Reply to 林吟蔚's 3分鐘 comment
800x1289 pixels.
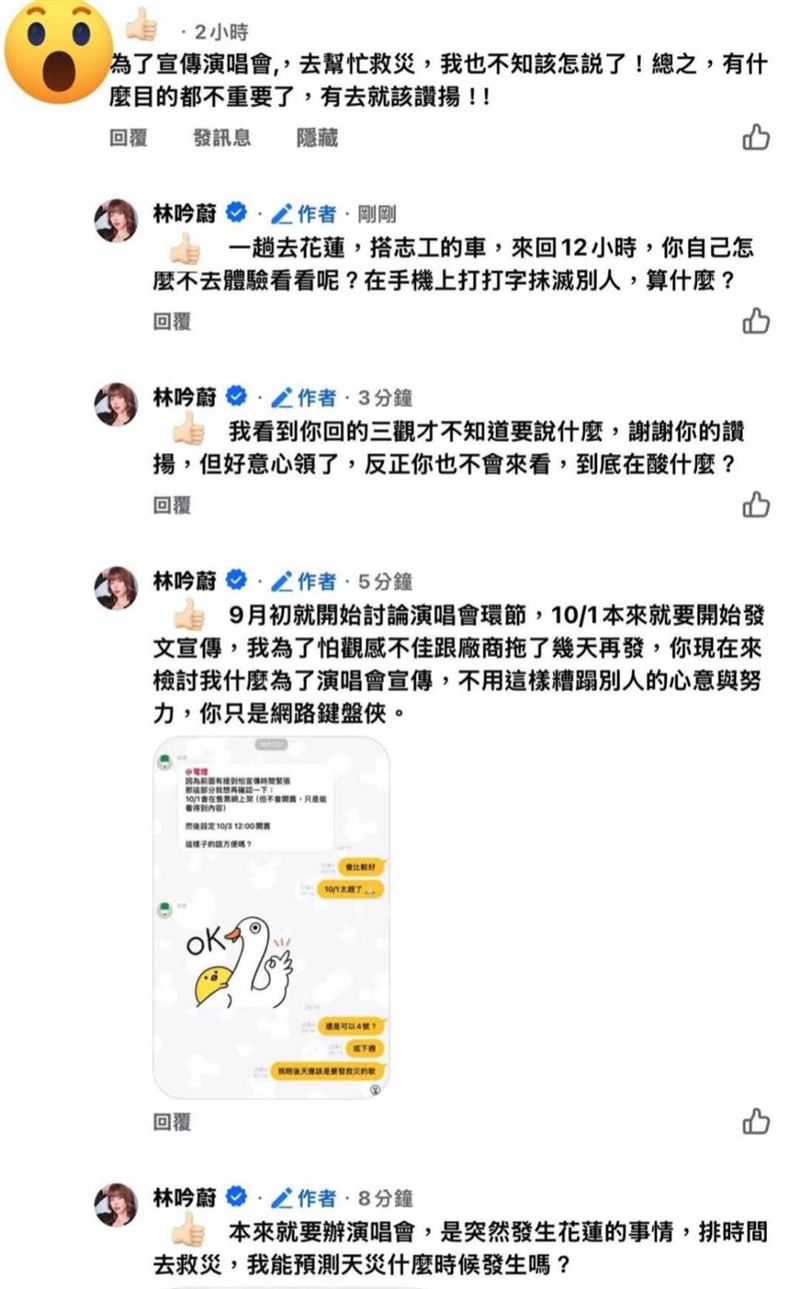click(x=171, y=506)
